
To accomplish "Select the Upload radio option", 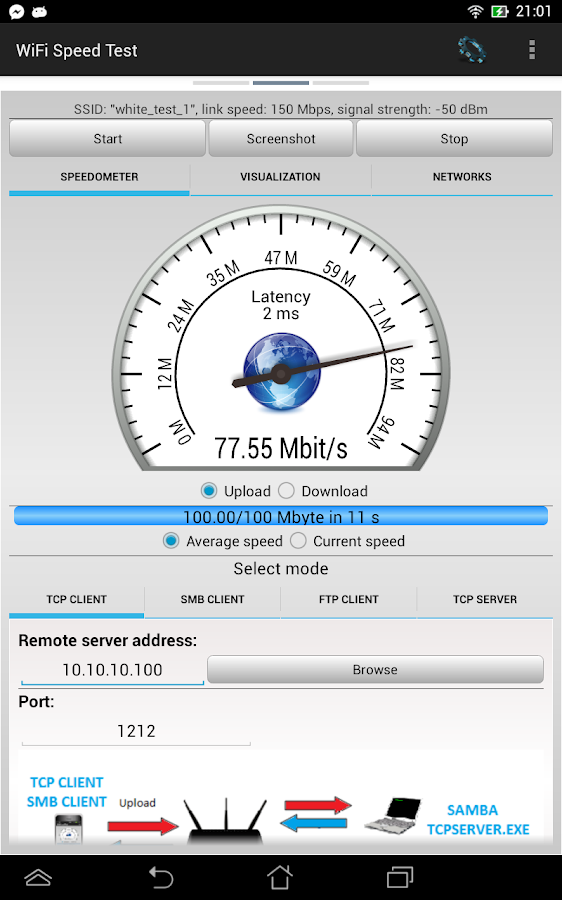I will [x=236, y=491].
